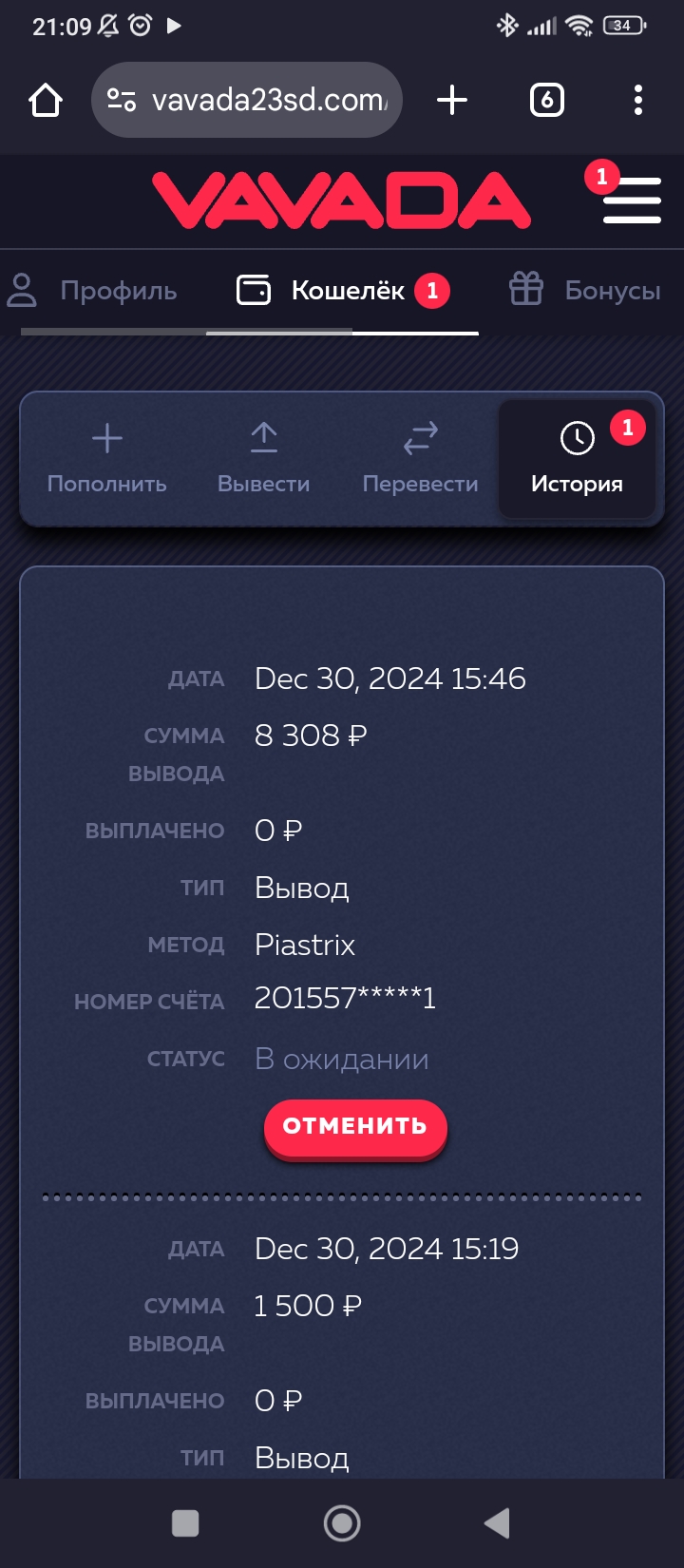This screenshot has height=1568, width=684.
Task: Select the Кошелёк tab
Action: point(342,291)
